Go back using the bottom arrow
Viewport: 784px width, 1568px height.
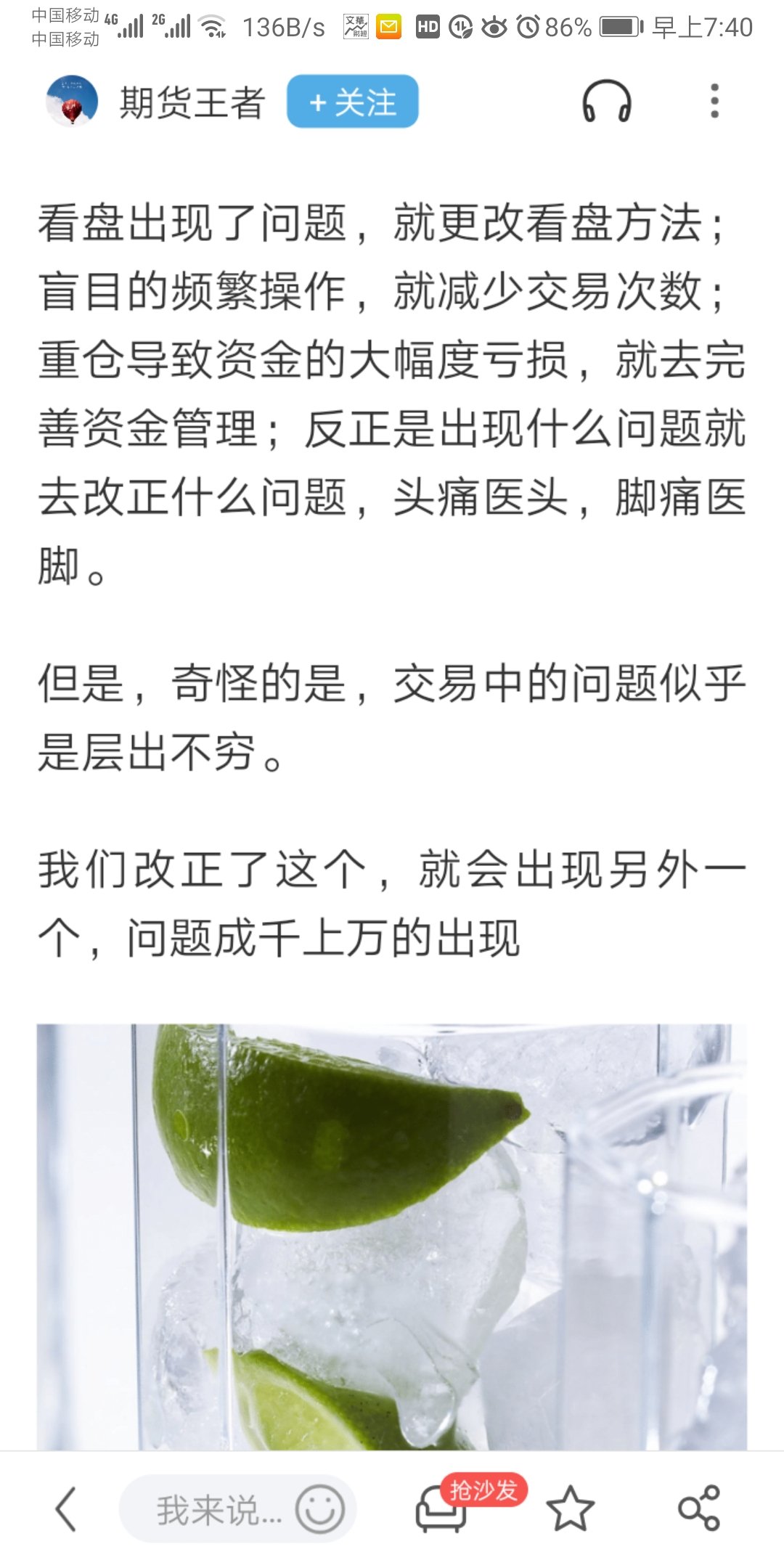tap(65, 1510)
